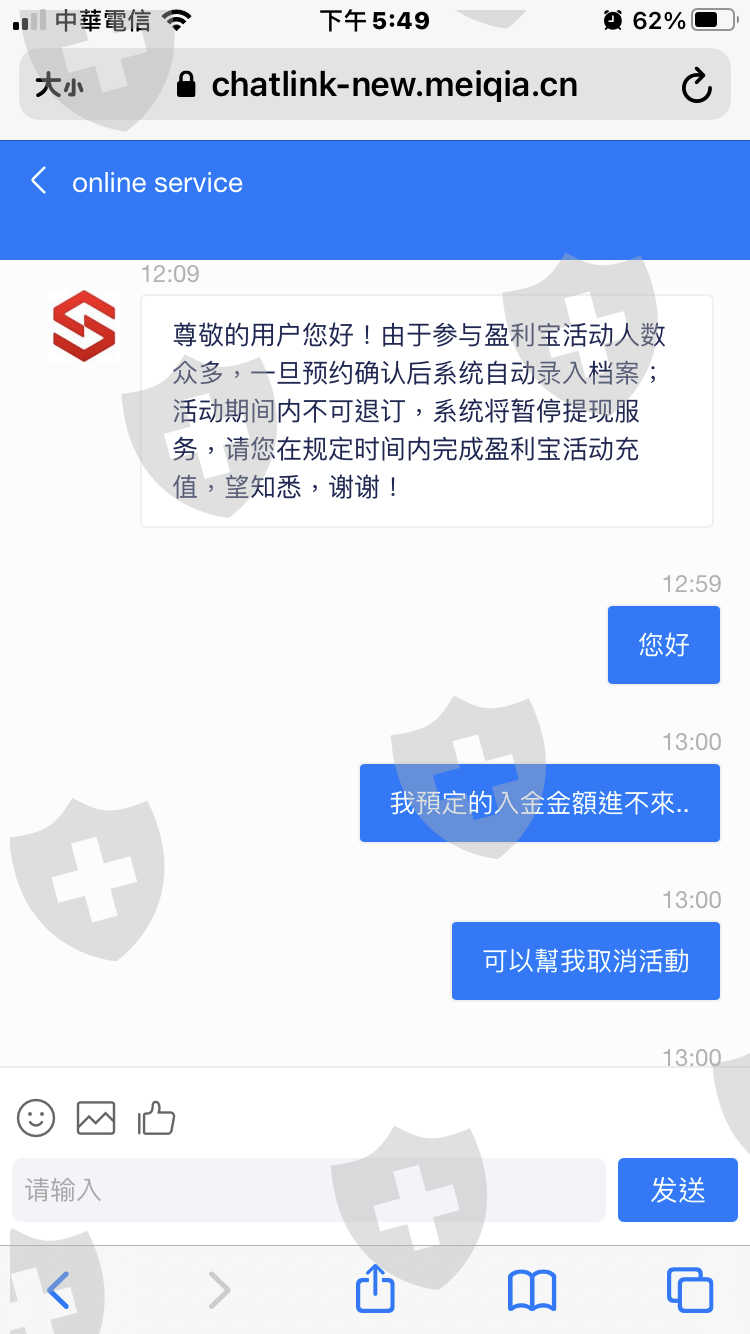The image size is (750, 1334).
Task: Show open Safari tabs
Action: coord(690,1290)
